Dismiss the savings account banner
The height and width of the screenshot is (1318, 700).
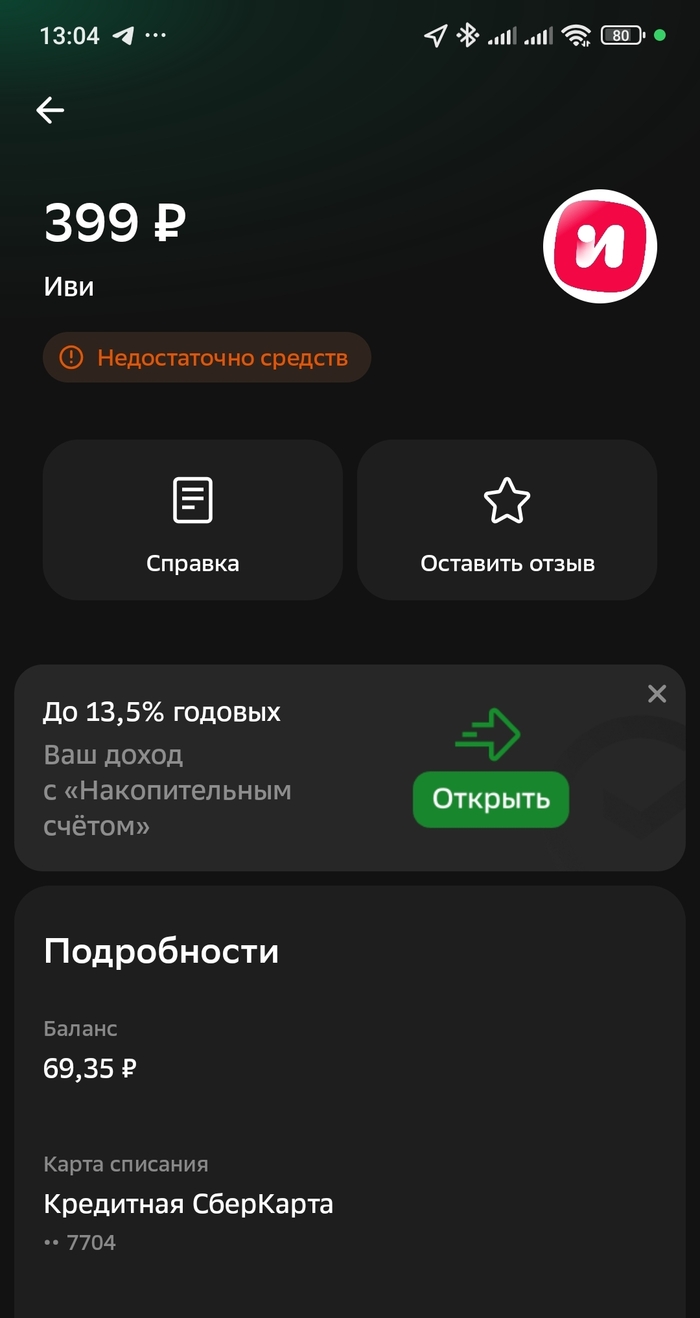point(656,694)
